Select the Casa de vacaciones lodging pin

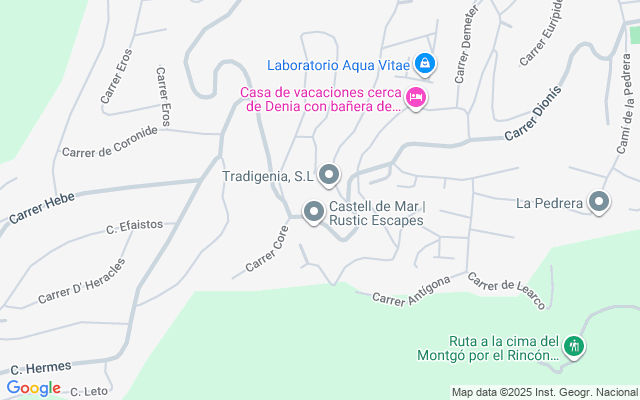415,98
